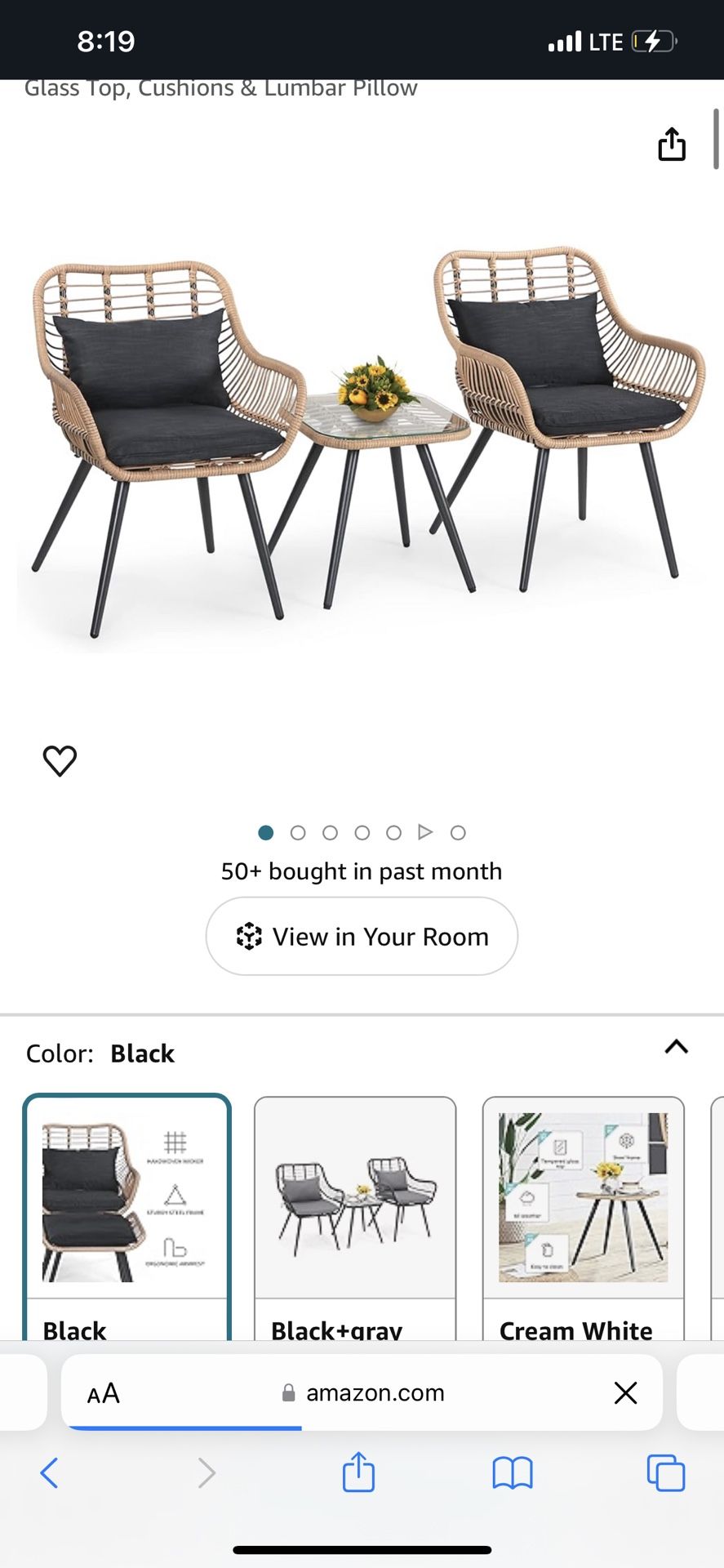
Task: Show all open Safari tabs
Action: pos(666,1473)
